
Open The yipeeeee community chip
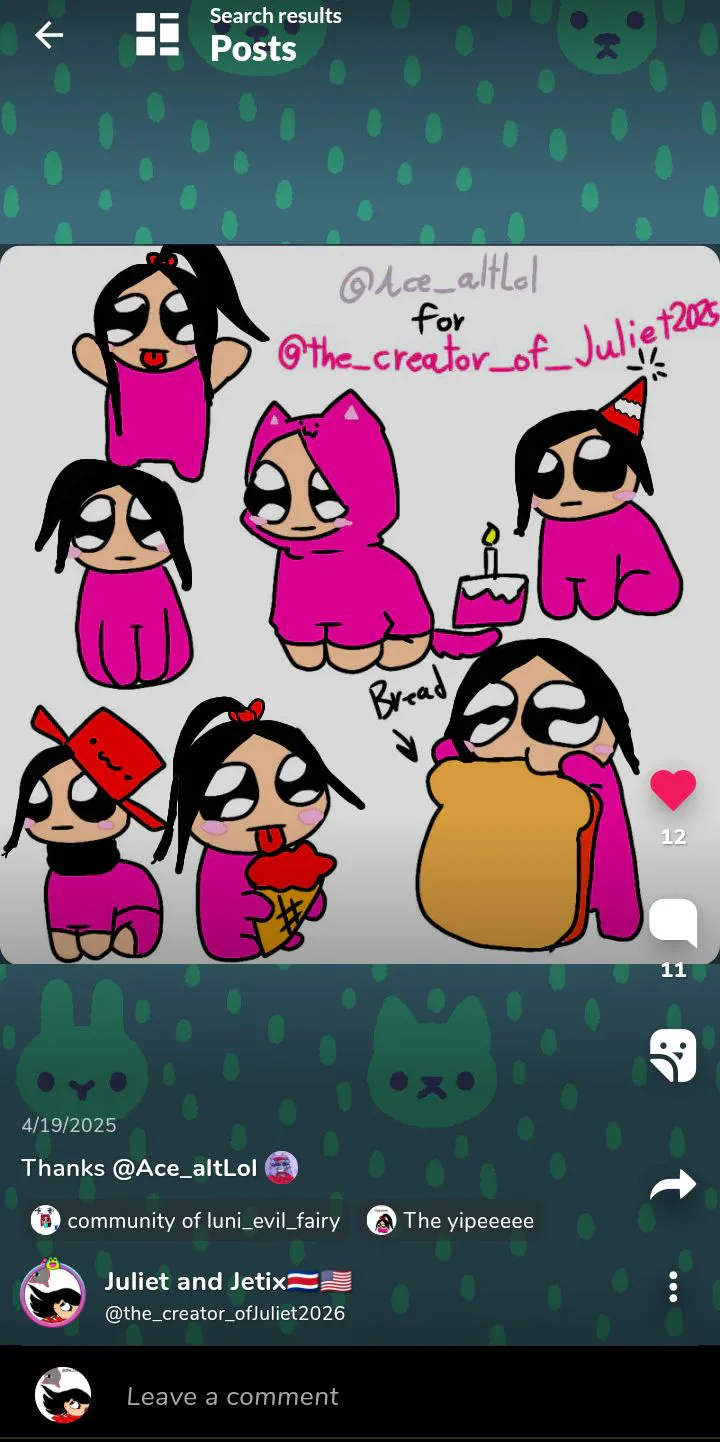[x=452, y=1221]
